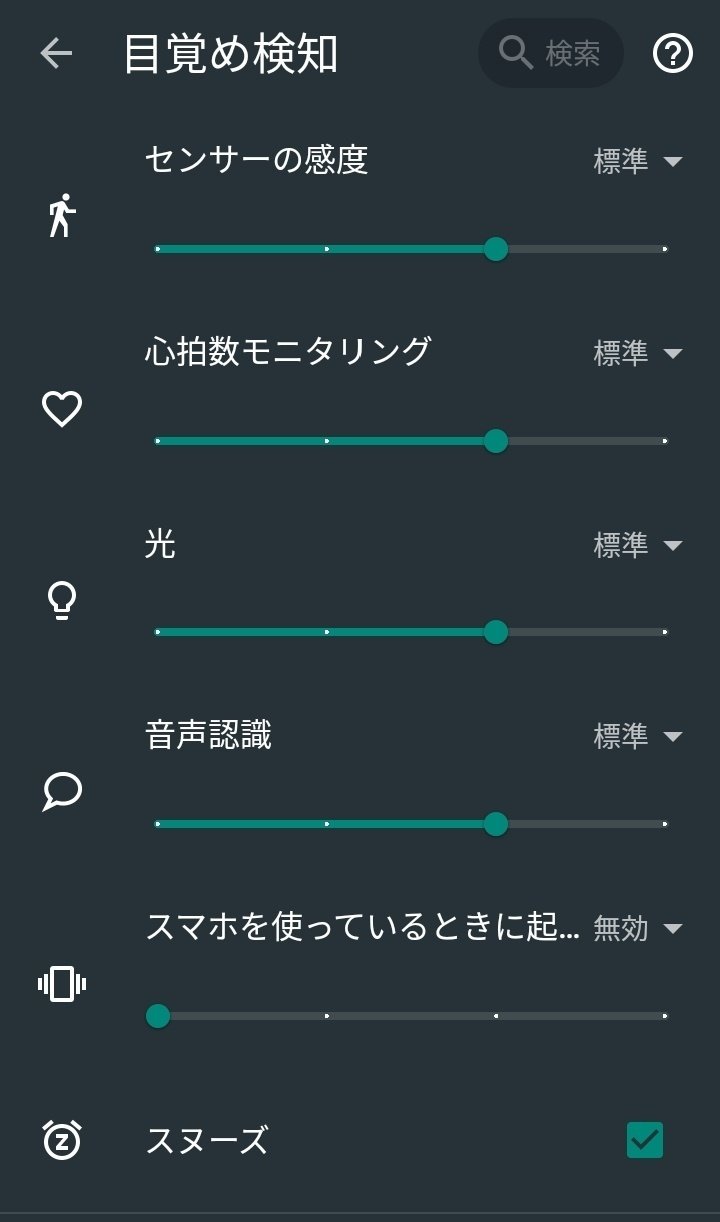The image size is (720, 1222).
Task: Open the help question mark icon
Action: point(673,53)
